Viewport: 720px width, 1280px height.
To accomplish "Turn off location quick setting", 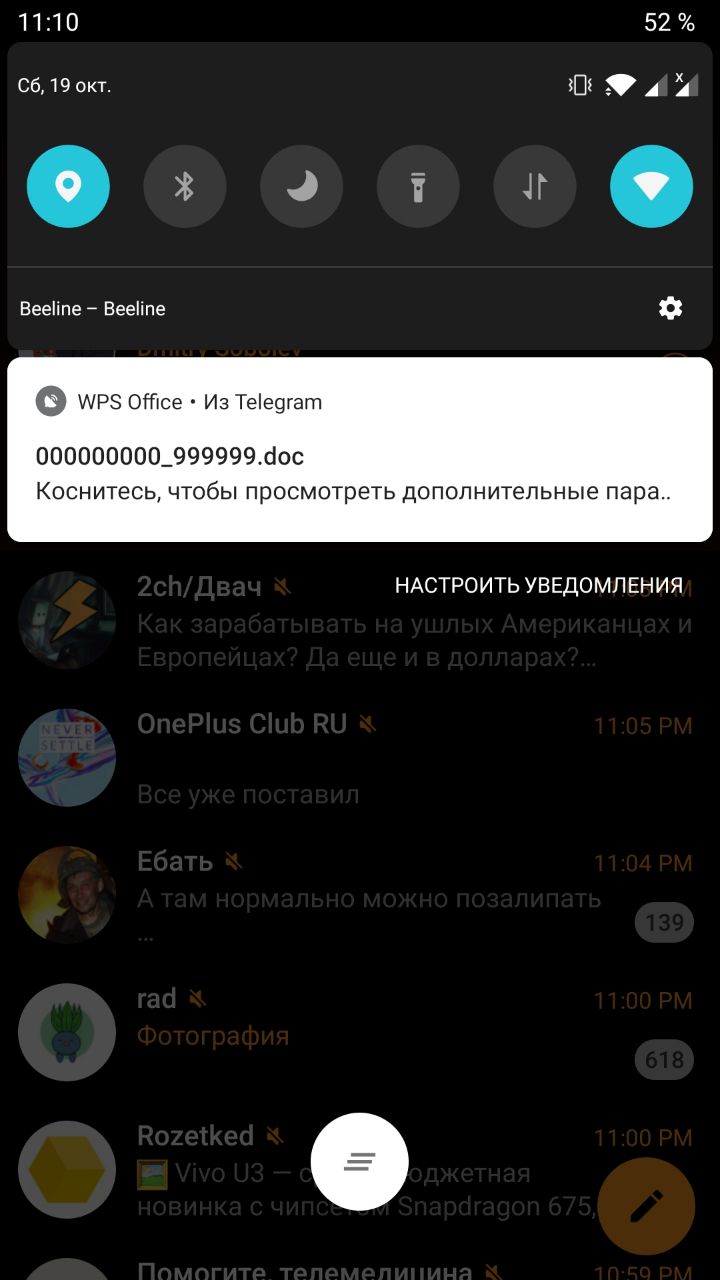I will 68,186.
